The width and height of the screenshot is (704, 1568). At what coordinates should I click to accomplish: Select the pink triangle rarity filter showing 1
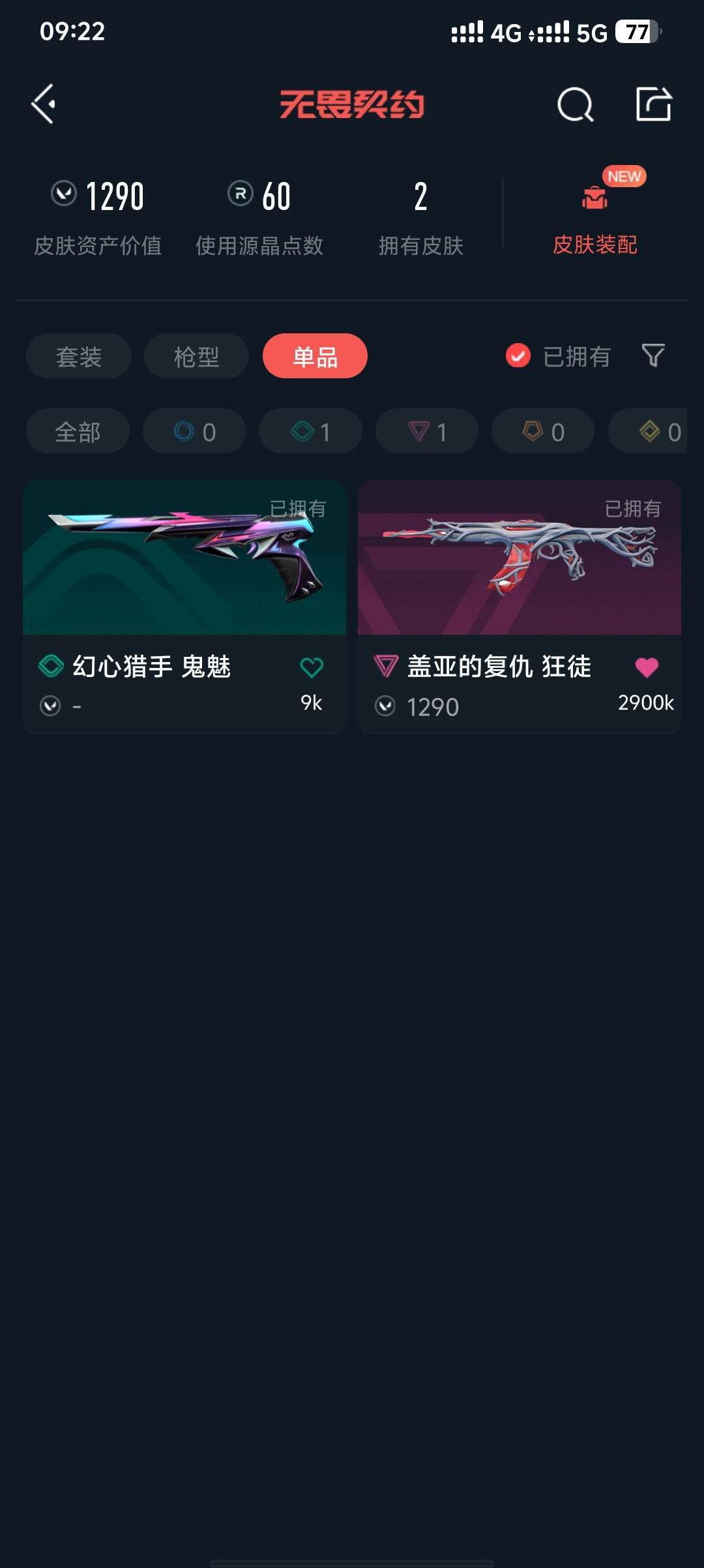point(426,430)
